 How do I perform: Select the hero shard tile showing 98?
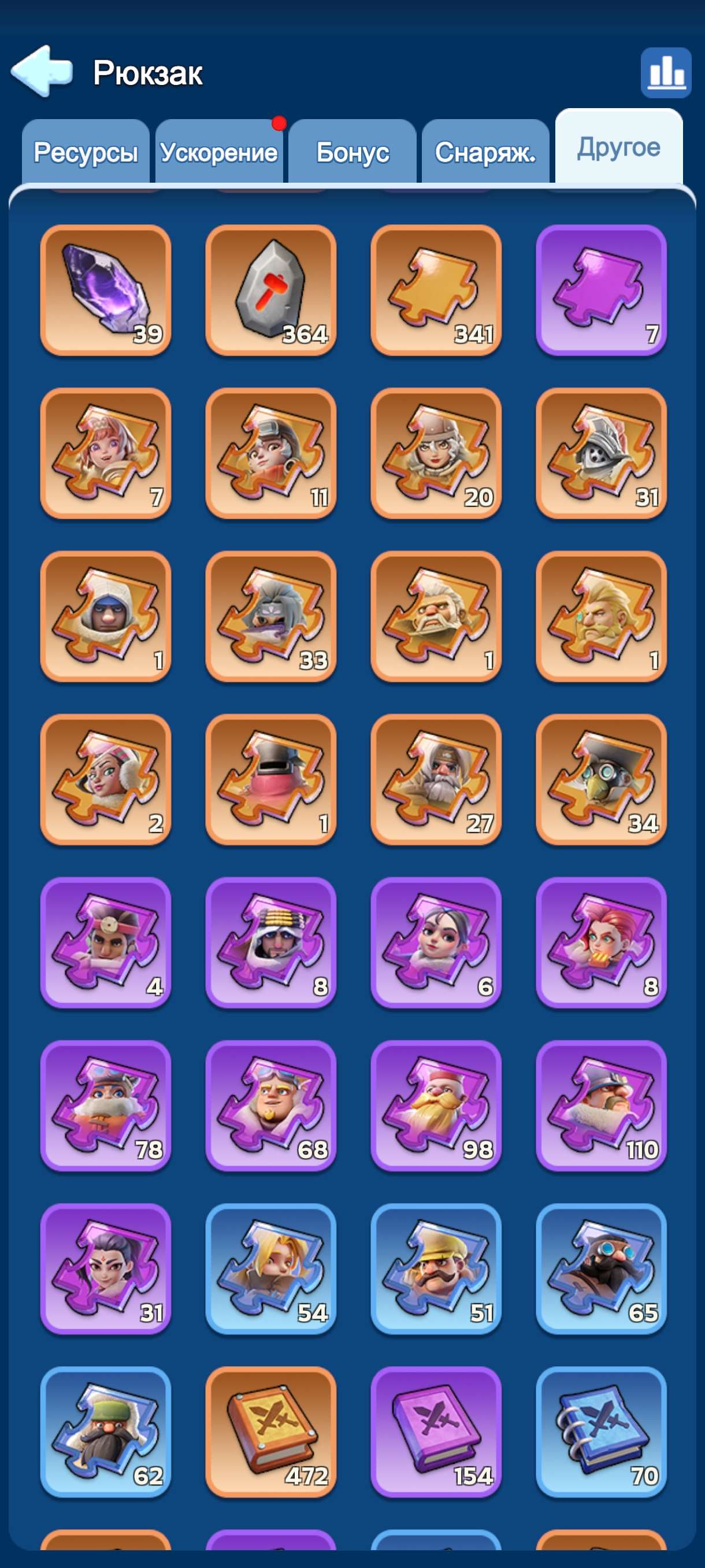(436, 1105)
